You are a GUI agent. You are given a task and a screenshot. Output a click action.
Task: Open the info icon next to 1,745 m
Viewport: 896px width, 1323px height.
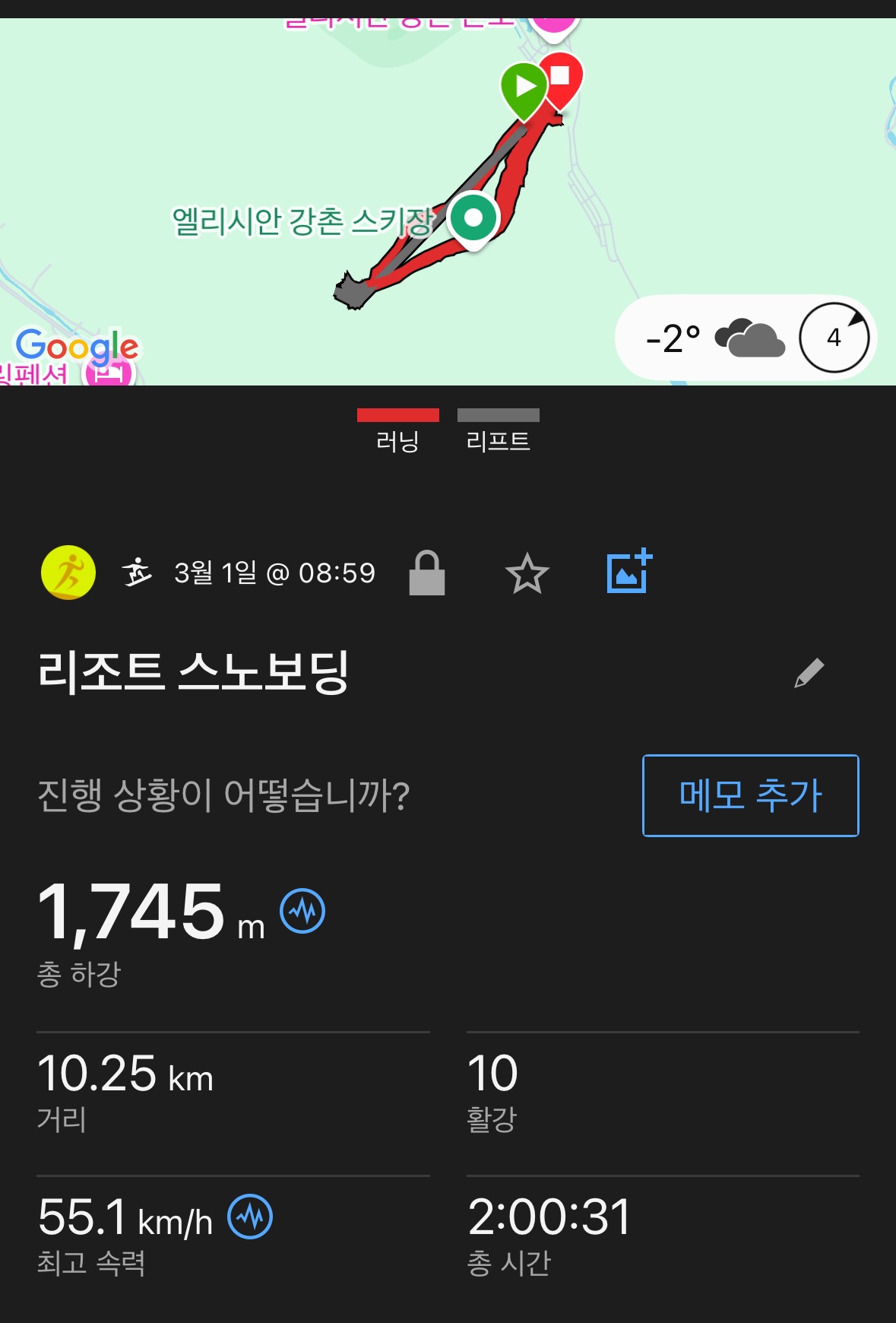click(x=302, y=911)
